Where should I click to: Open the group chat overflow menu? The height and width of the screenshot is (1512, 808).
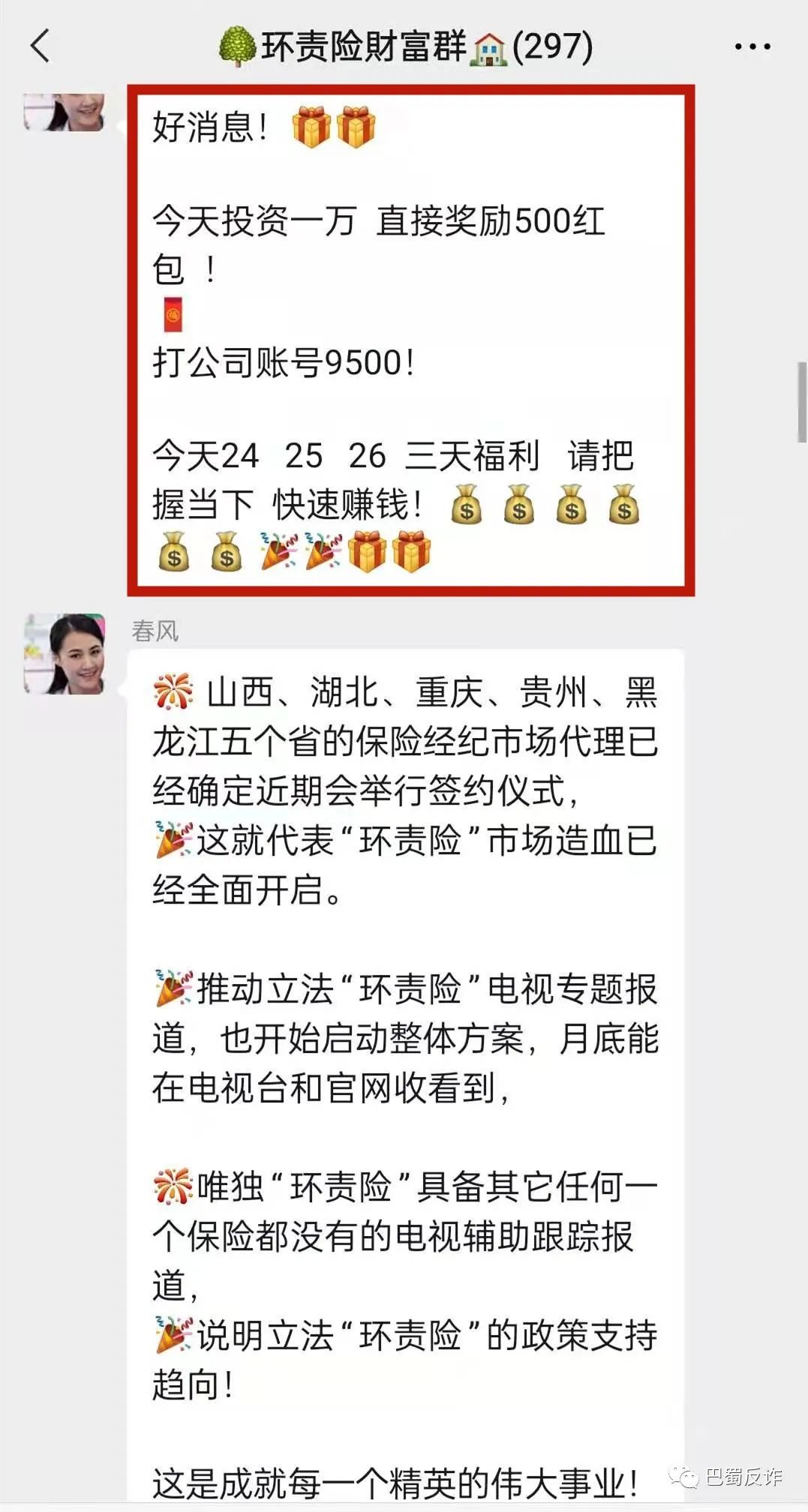pos(752,47)
